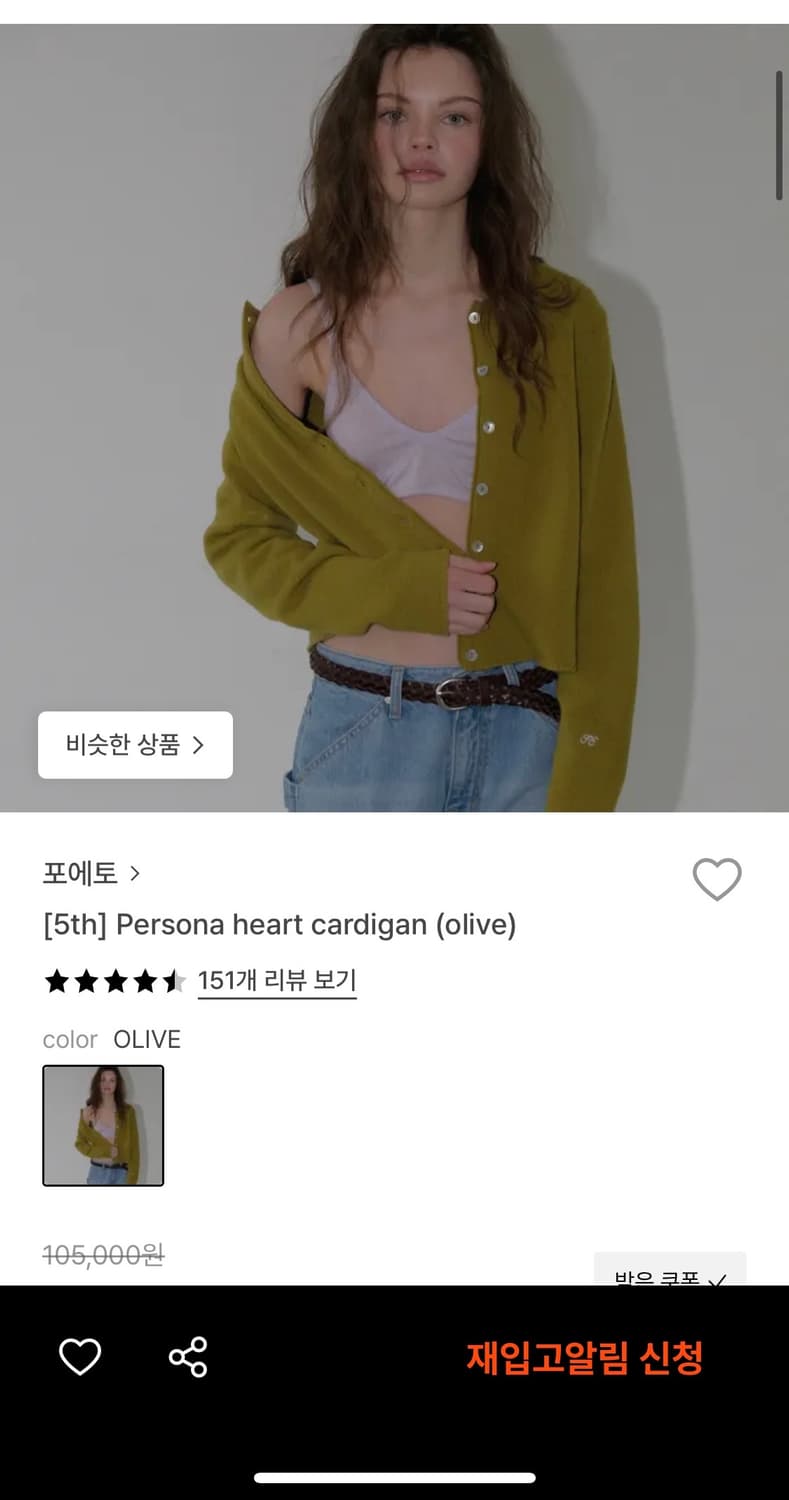Tap the heart outline near the product title
This screenshot has width=789, height=1500.
[717, 879]
